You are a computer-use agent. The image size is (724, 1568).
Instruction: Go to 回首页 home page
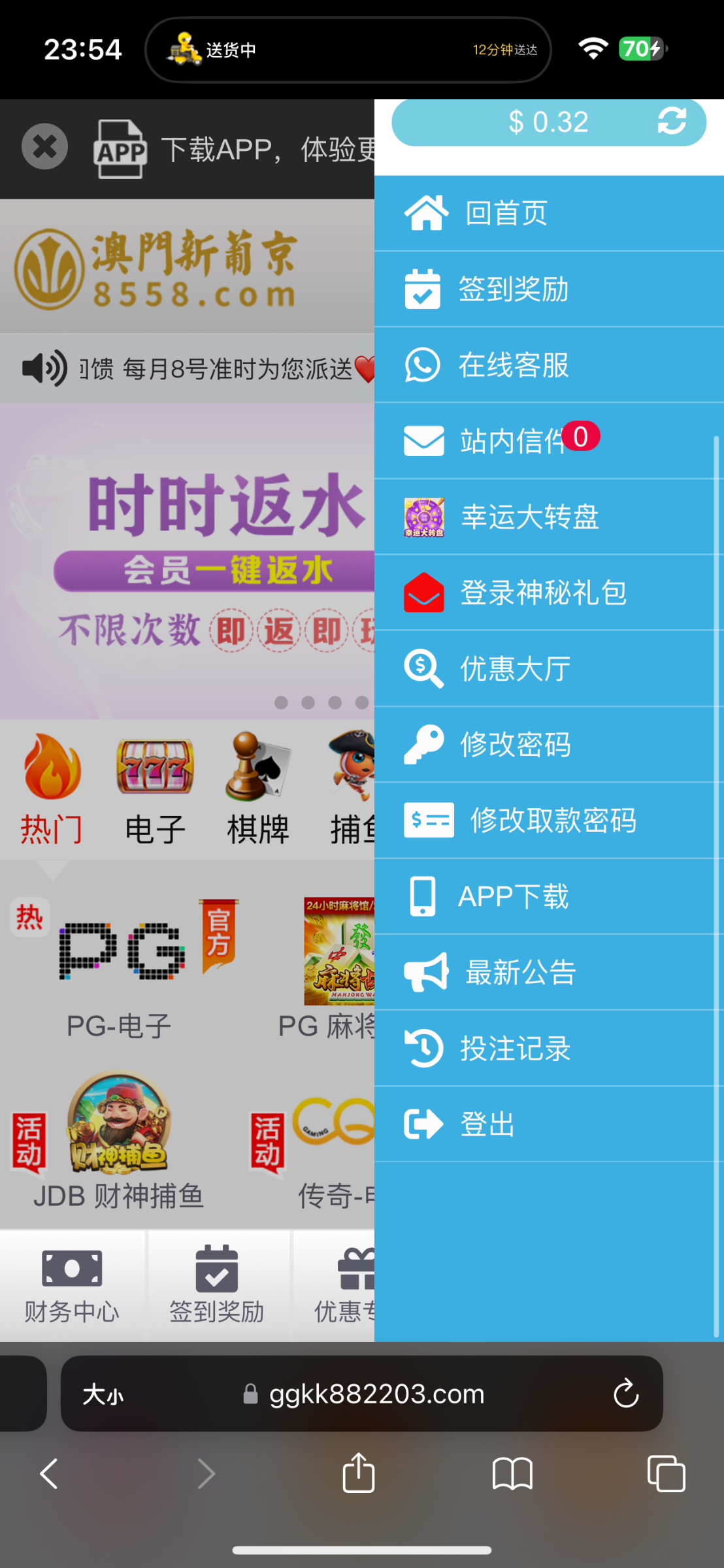tap(506, 213)
